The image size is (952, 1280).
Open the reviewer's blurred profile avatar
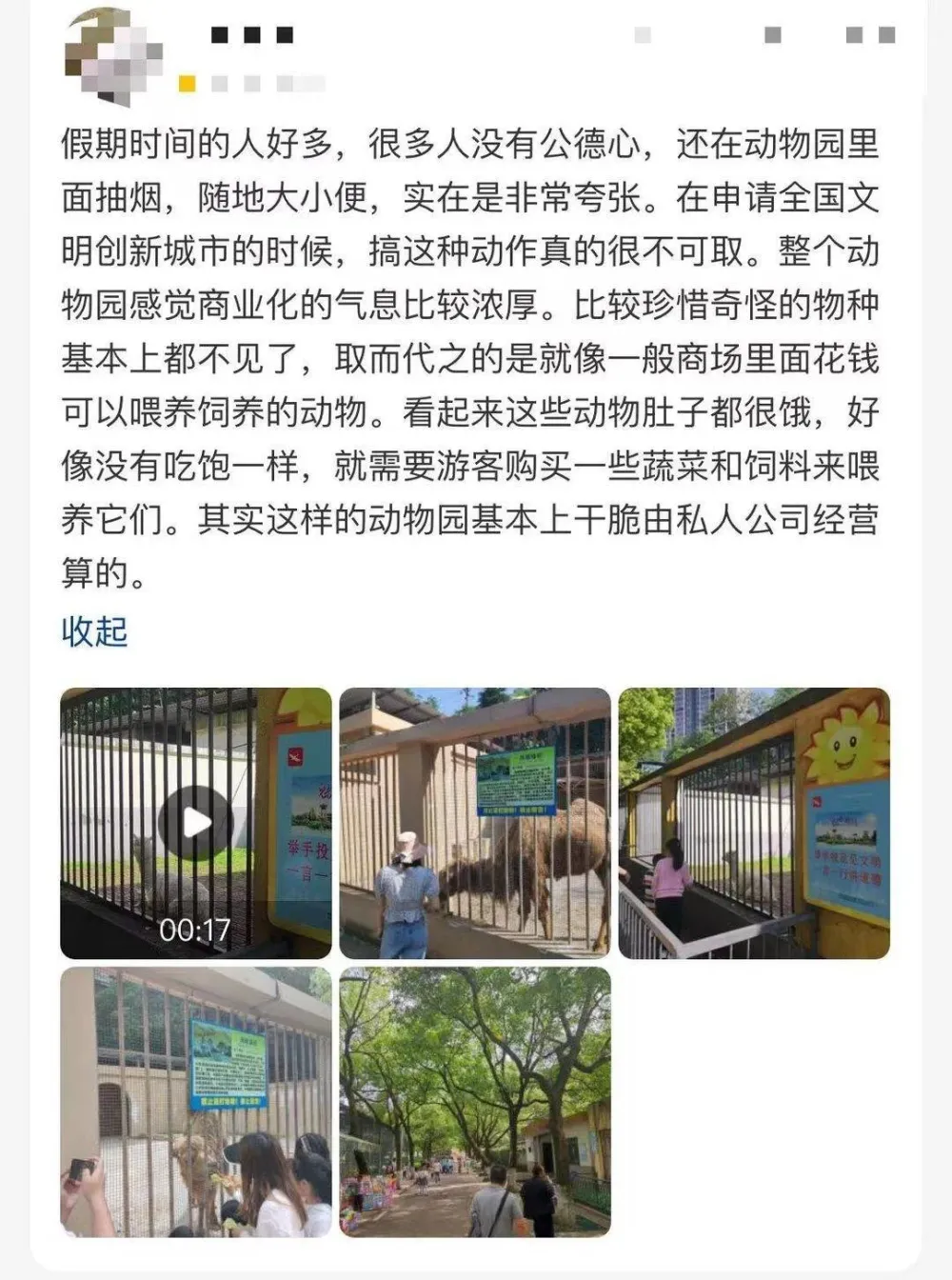pyautogui.click(x=112, y=57)
